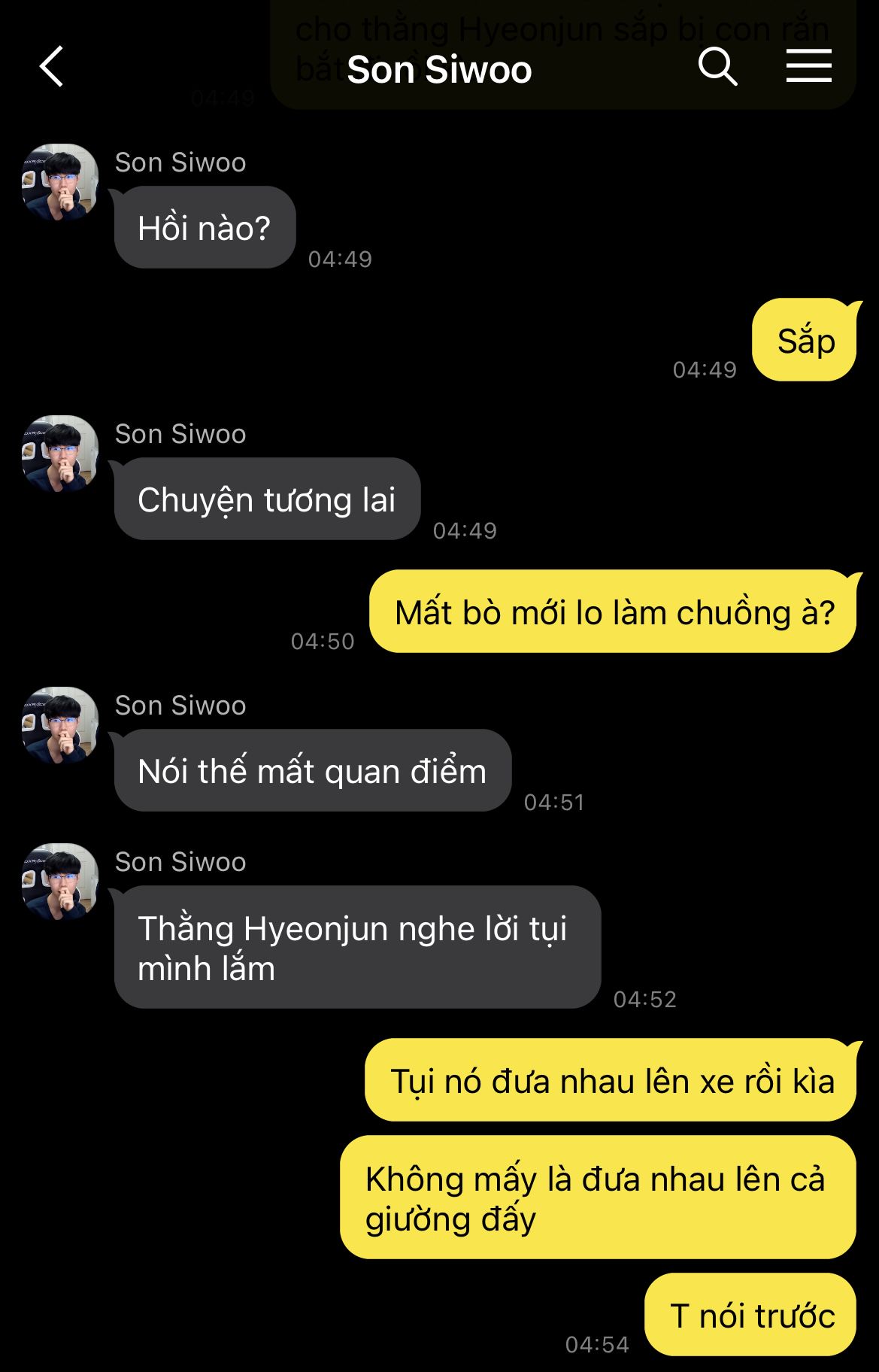Search within the Son Siwoo conversation
879x1372 pixels.
(x=717, y=68)
